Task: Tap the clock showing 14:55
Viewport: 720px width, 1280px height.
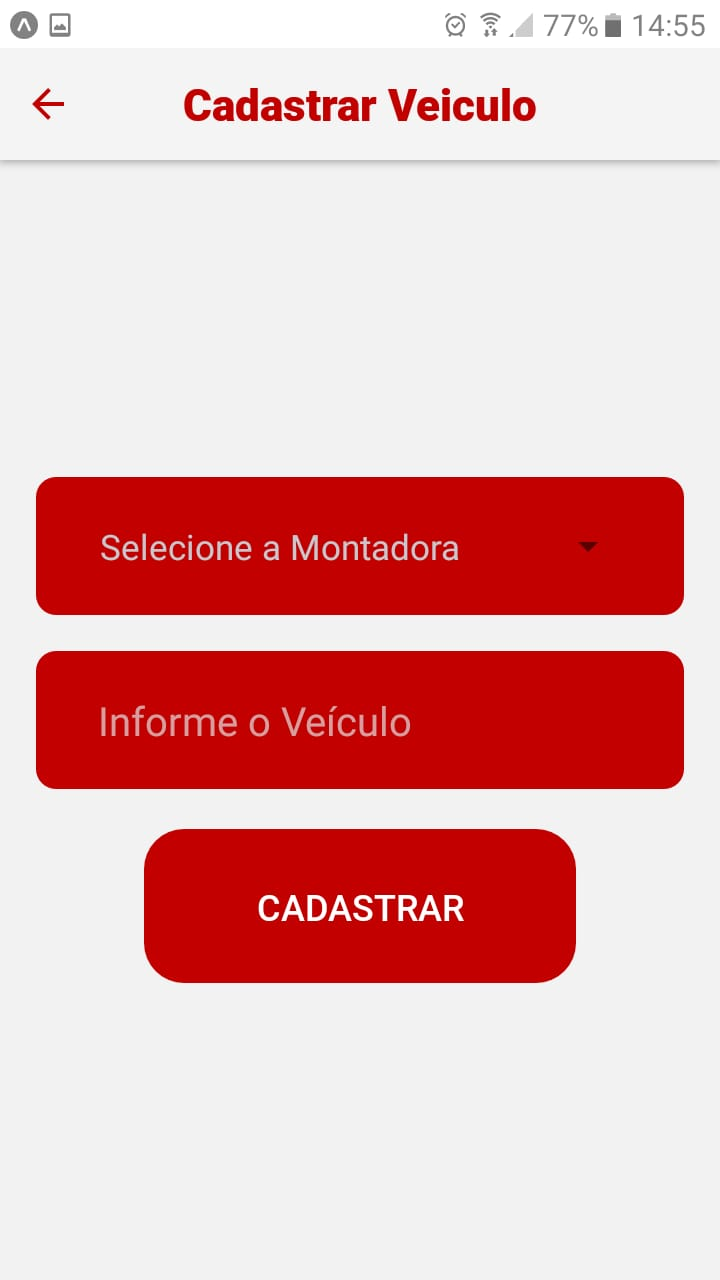Action: tap(673, 23)
